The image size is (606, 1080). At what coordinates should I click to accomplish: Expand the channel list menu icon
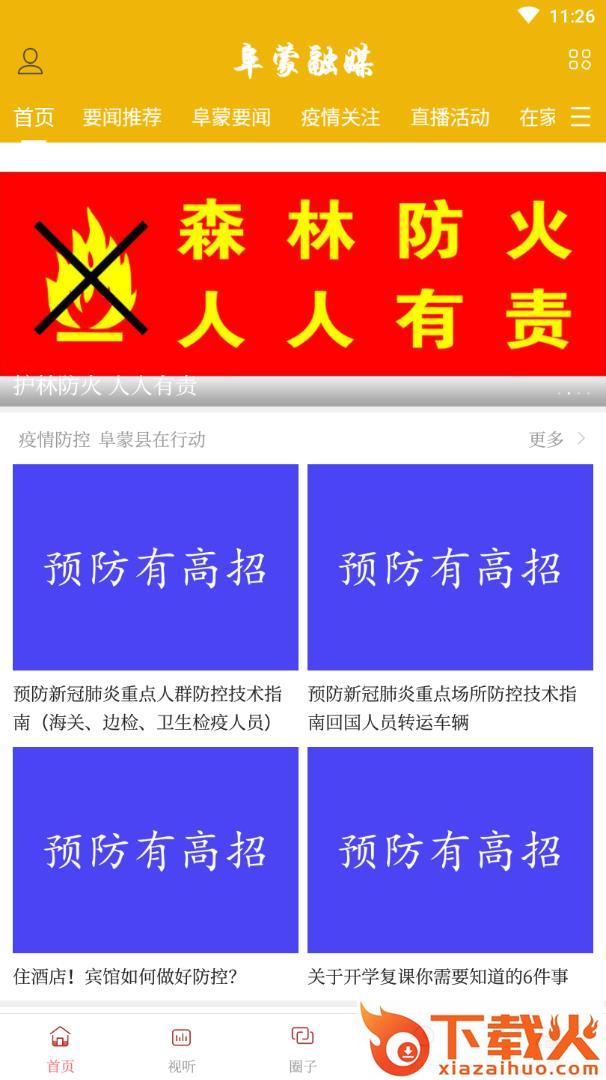click(x=581, y=118)
